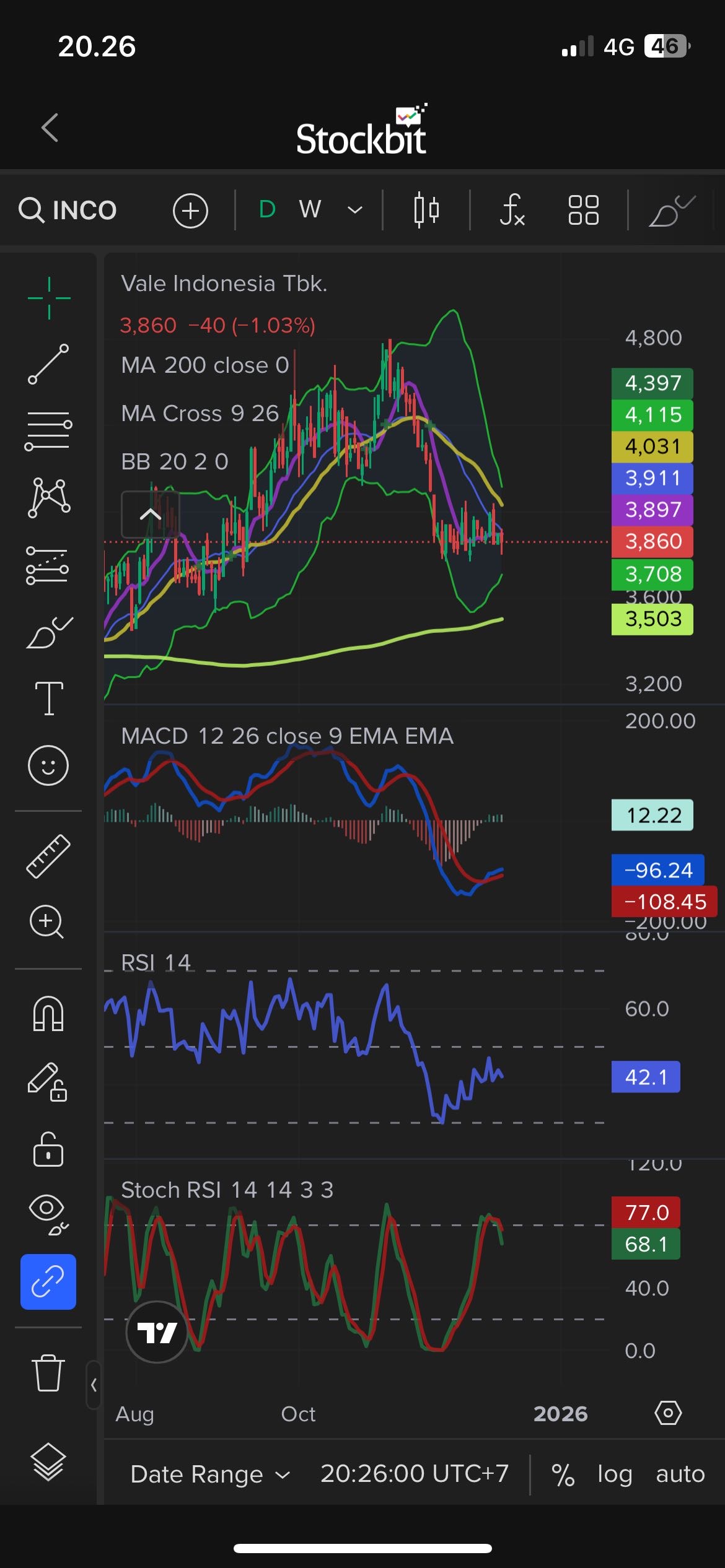Open the Date Range dropdown
The height and width of the screenshot is (1568, 725).
point(209,1474)
